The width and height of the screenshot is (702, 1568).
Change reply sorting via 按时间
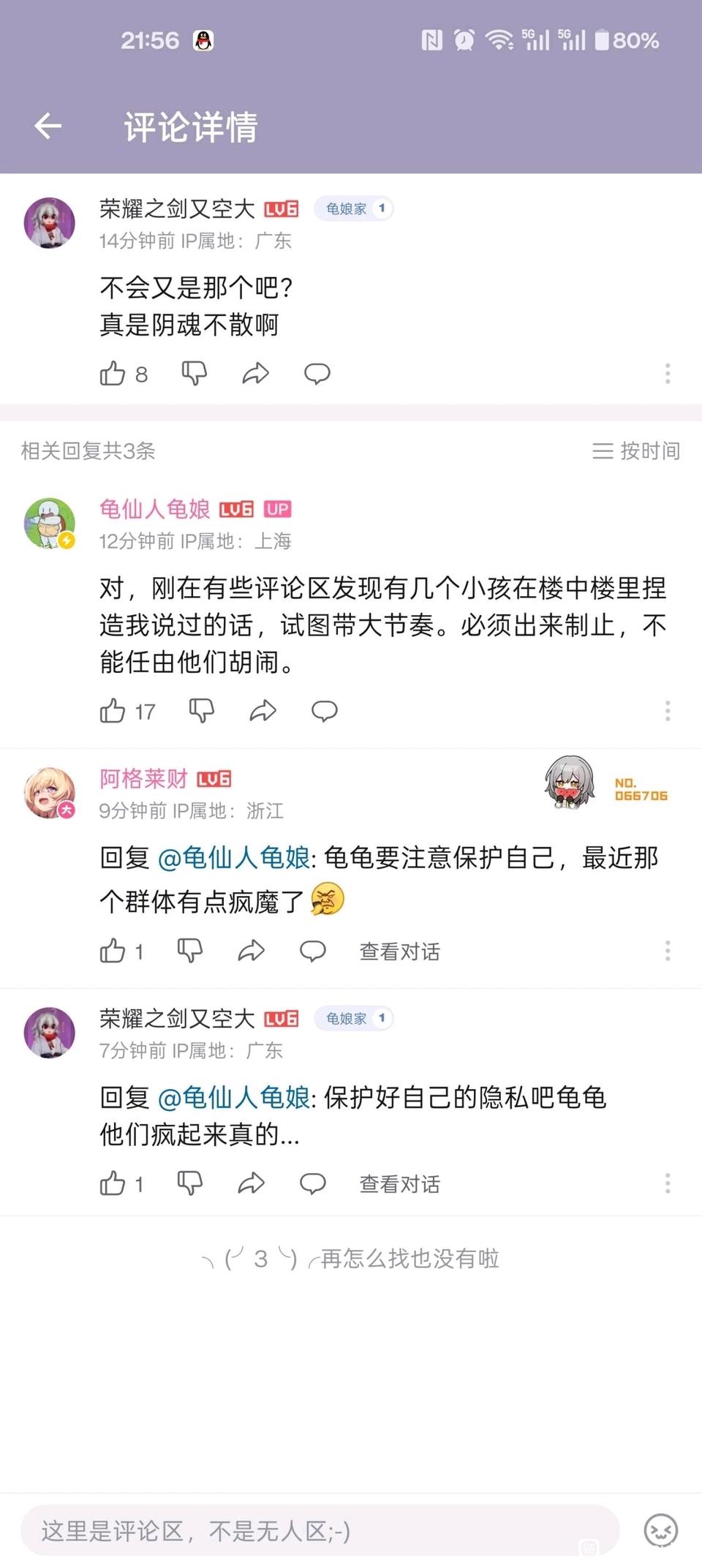click(x=635, y=451)
